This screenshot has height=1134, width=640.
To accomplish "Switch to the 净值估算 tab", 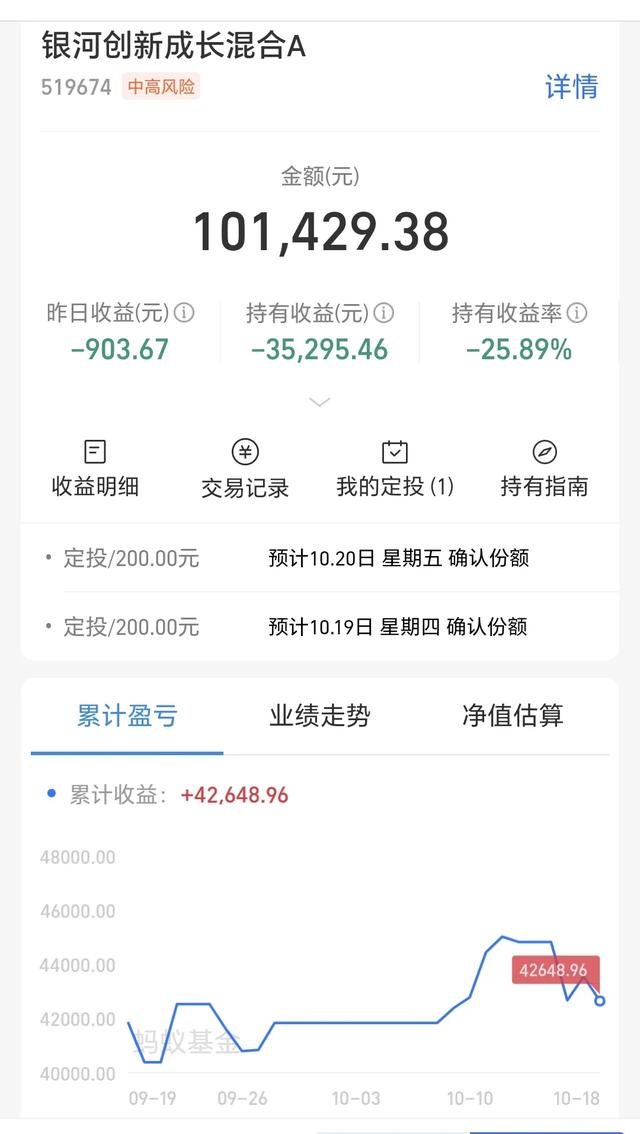I will [513, 716].
